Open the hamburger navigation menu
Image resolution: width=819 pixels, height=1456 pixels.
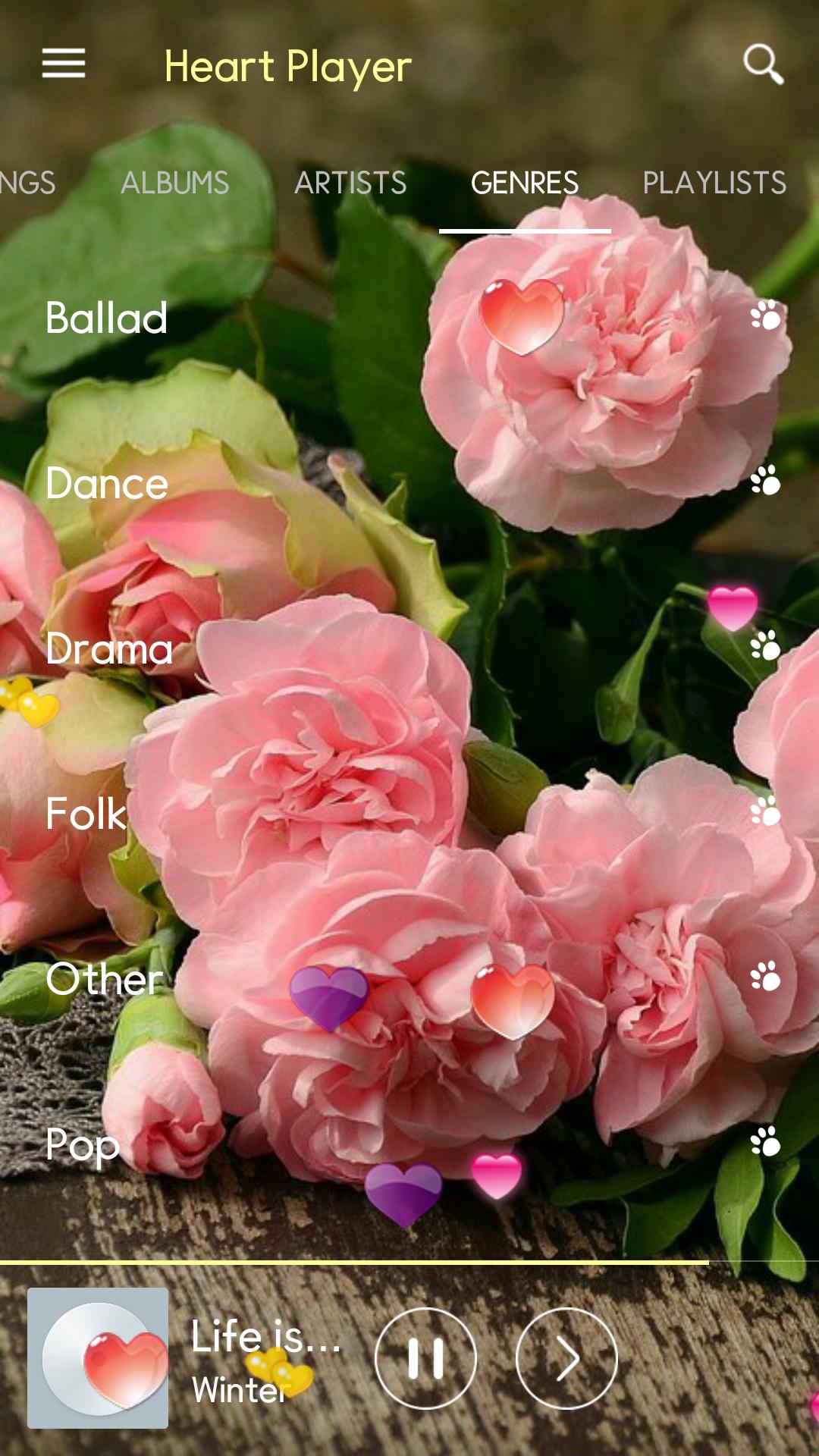64,64
